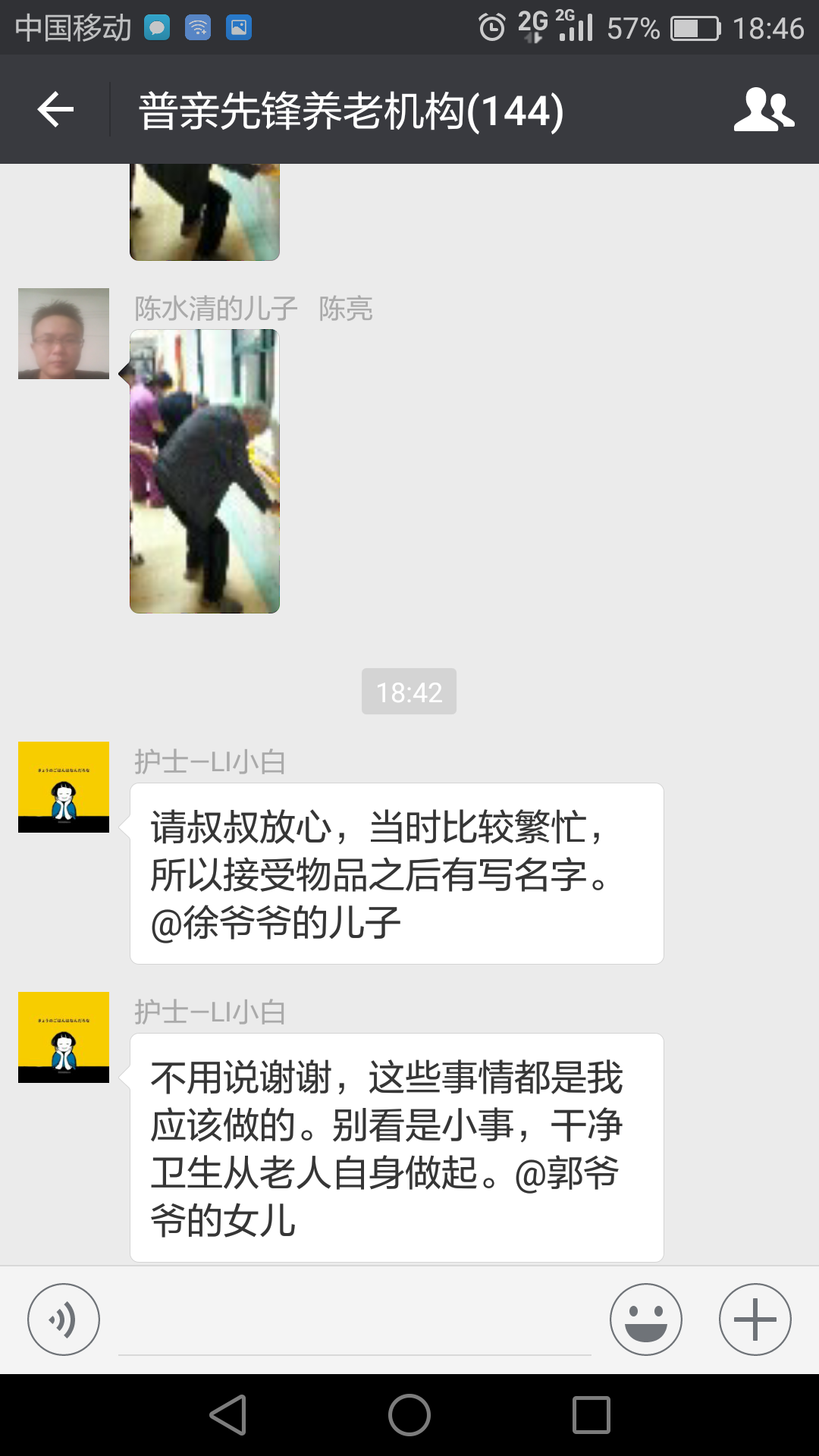Tap the system home button
This screenshot has height=1456, width=819.
click(x=409, y=1415)
